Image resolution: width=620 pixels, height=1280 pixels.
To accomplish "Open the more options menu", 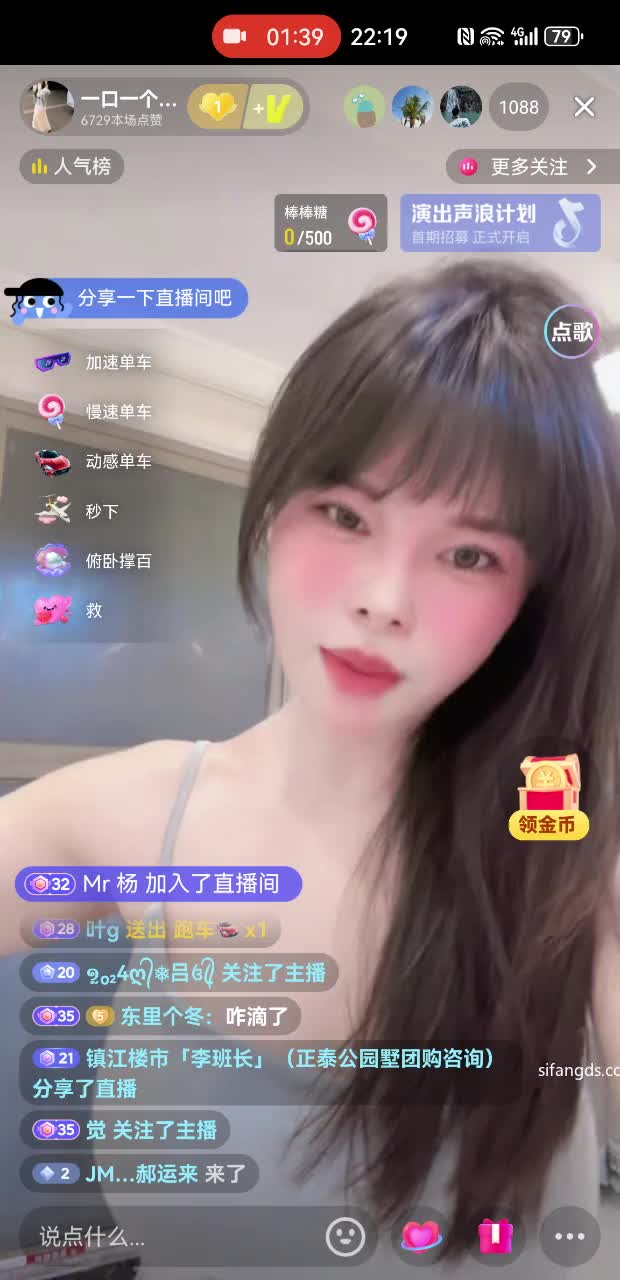I will pos(570,1237).
